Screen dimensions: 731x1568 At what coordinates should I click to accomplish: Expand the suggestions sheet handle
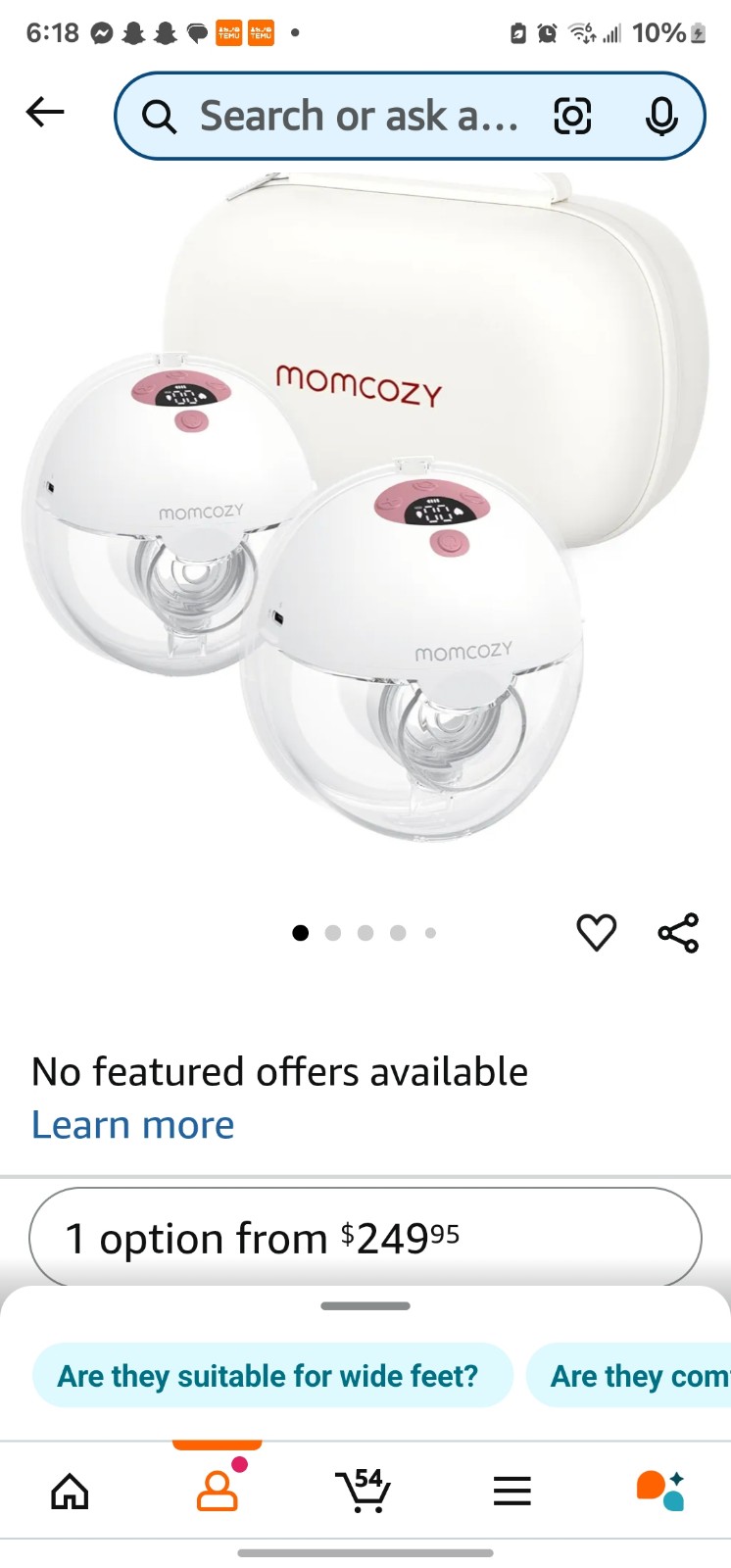coord(365,1305)
